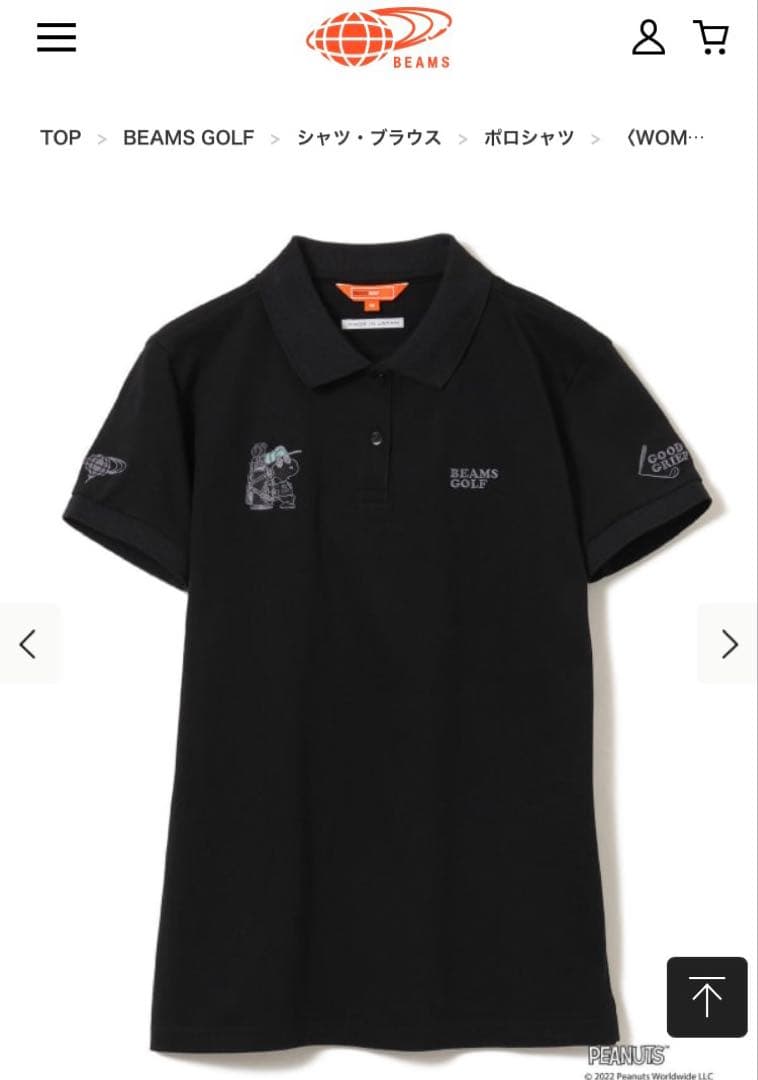Tap the TOP breadcrumb link
Screen dimensions: 758x1080
click(x=60, y=138)
